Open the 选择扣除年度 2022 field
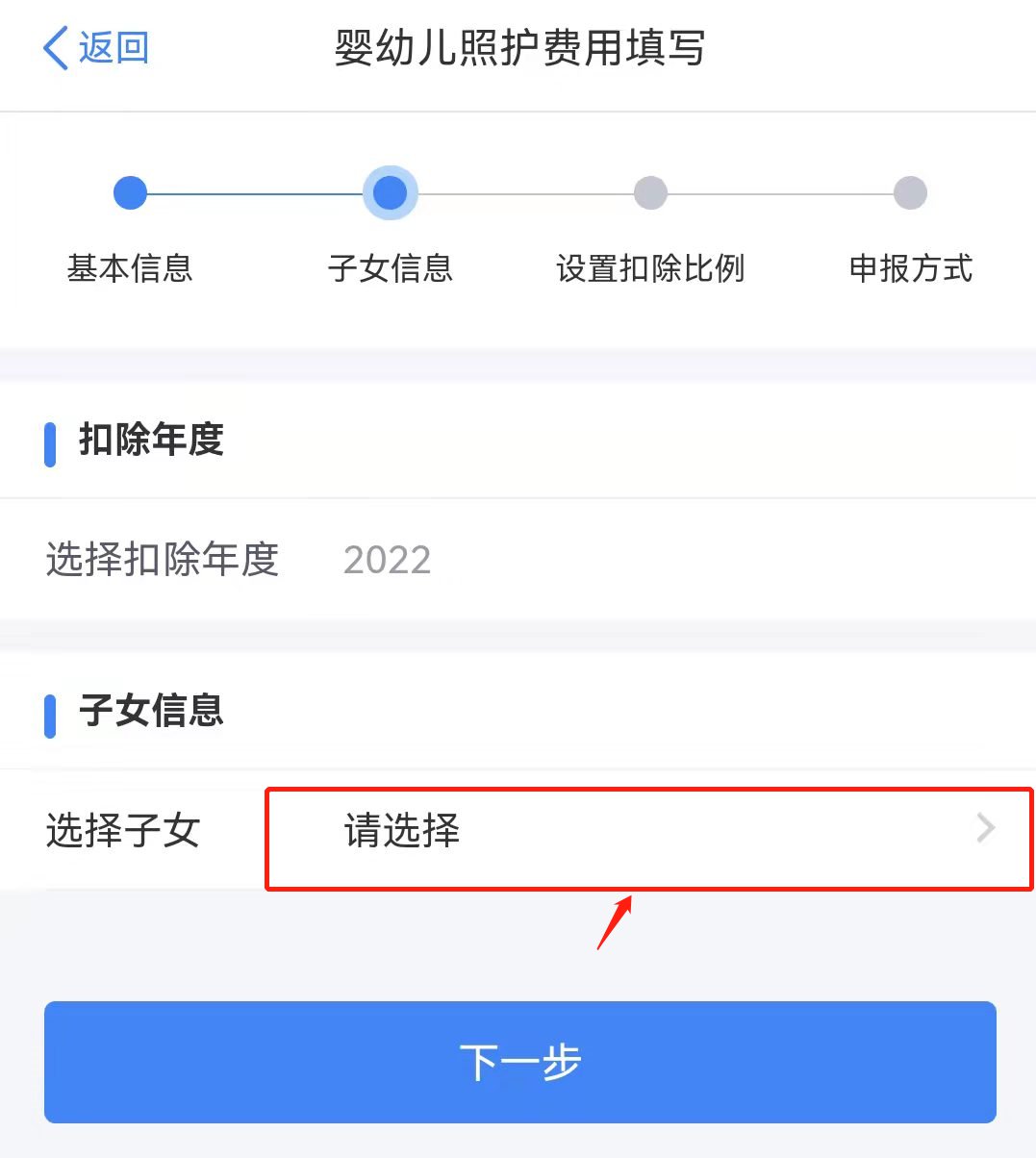 (387, 560)
